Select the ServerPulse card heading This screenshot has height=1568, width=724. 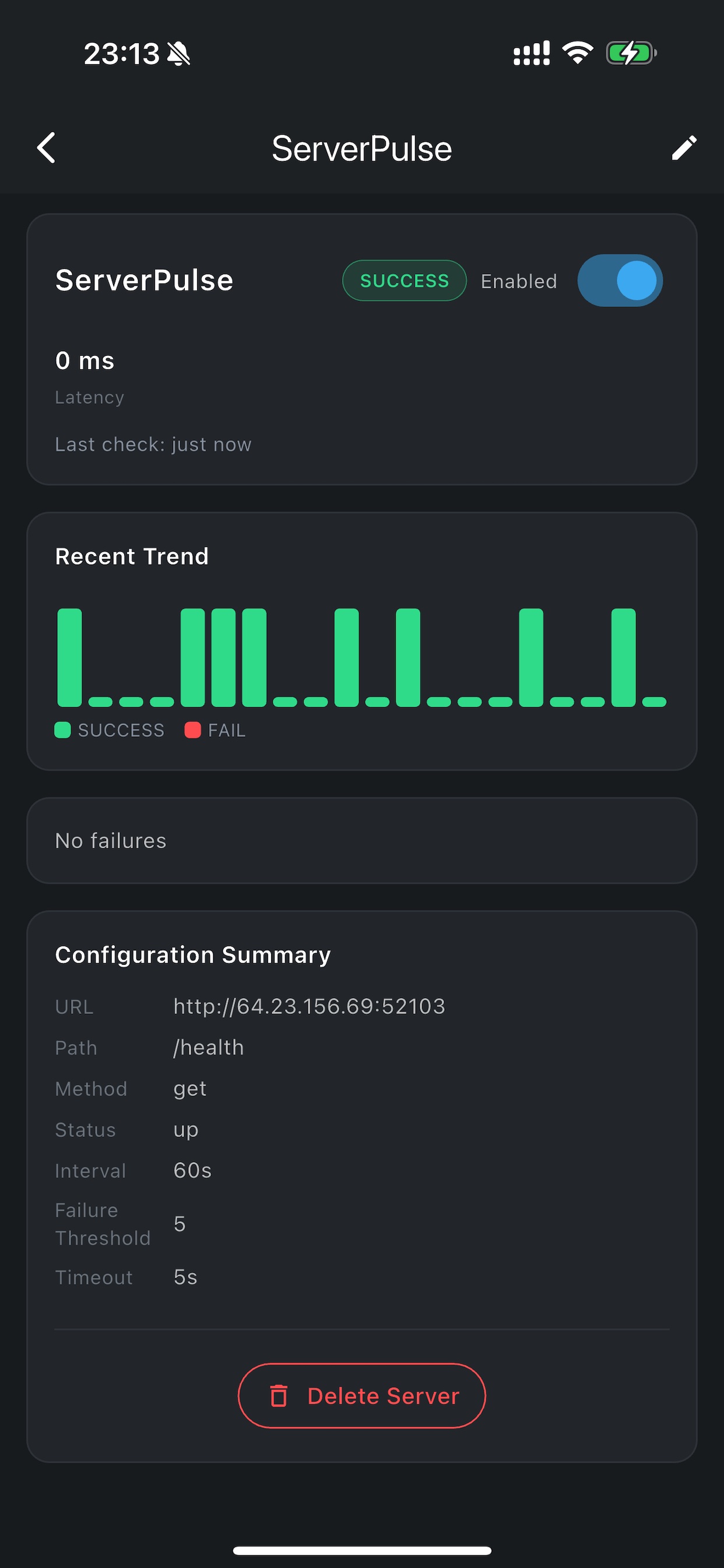click(x=143, y=281)
